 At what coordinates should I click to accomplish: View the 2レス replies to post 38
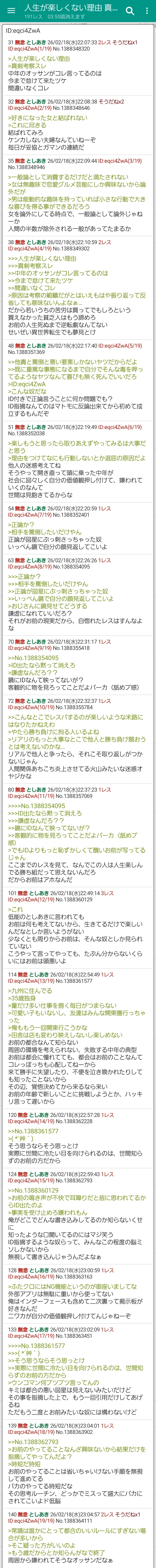click(x=104, y=242)
